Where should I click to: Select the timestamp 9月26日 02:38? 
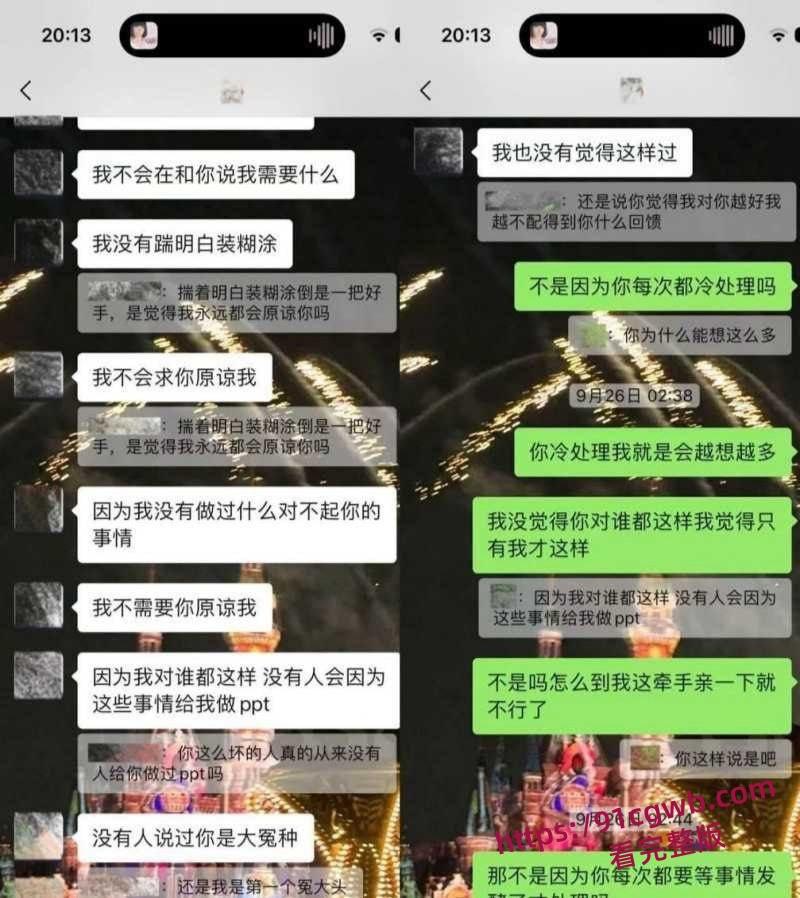(x=635, y=393)
